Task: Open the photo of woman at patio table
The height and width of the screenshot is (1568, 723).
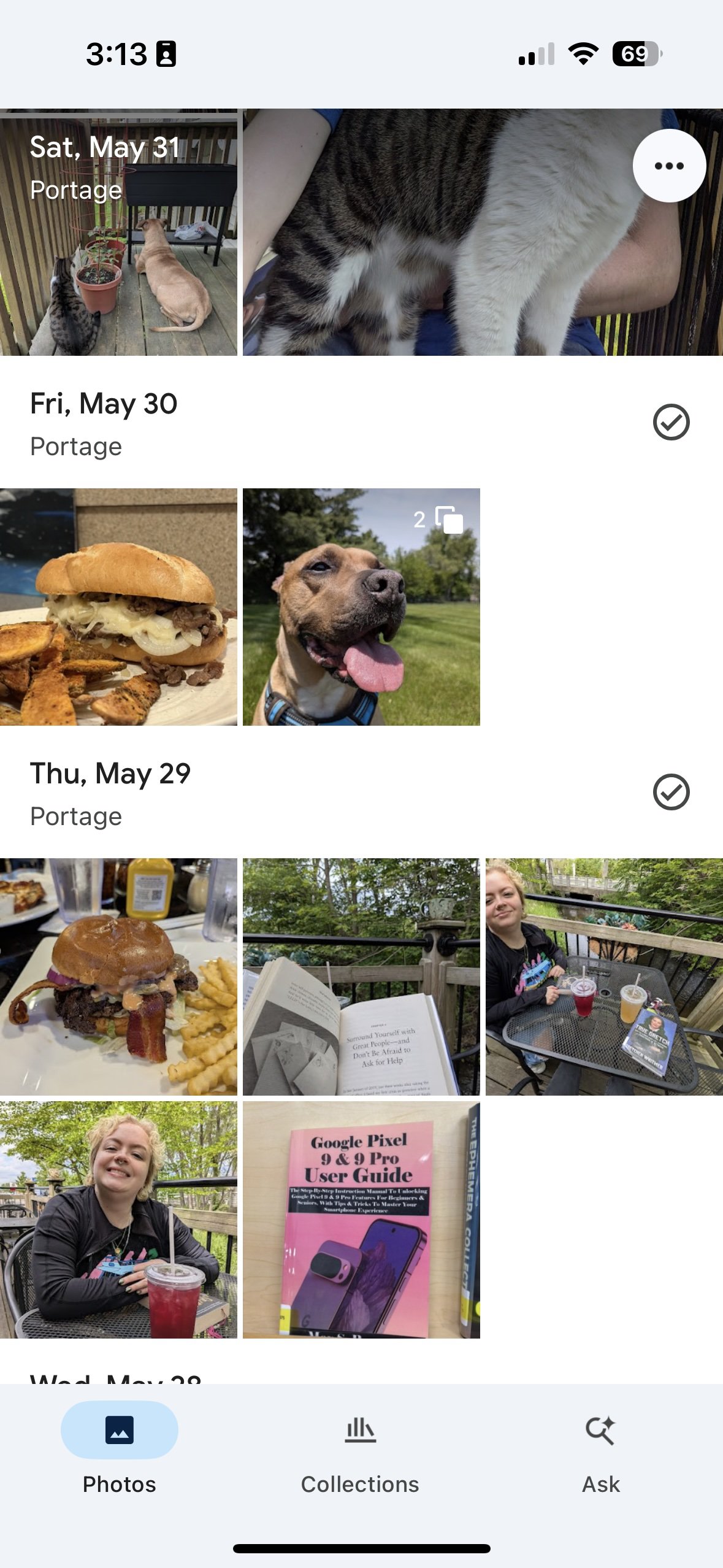Action: point(604,977)
